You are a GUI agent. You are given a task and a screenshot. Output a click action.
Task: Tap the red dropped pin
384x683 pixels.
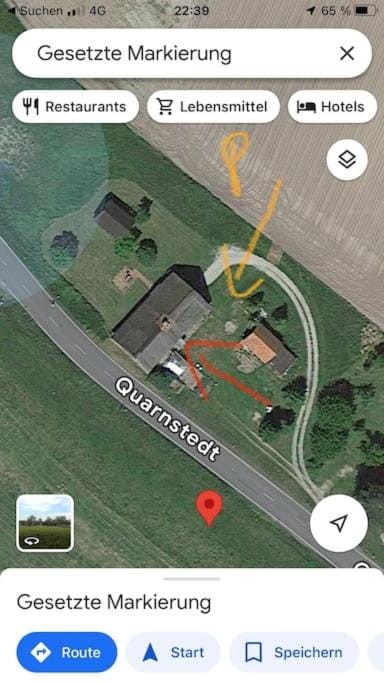click(x=209, y=508)
